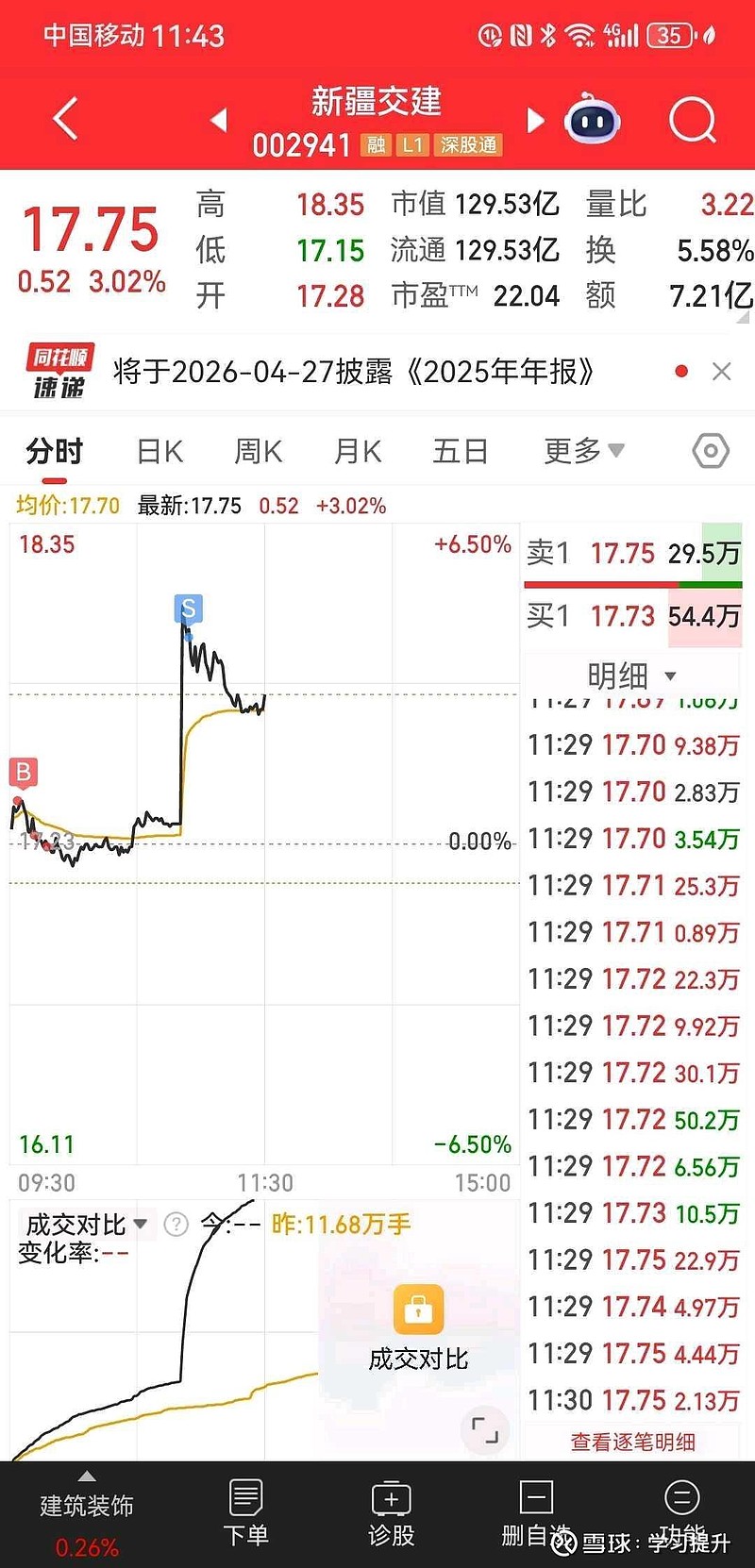Tap the help question mark icon
The width and height of the screenshot is (755, 1568).
click(175, 1224)
